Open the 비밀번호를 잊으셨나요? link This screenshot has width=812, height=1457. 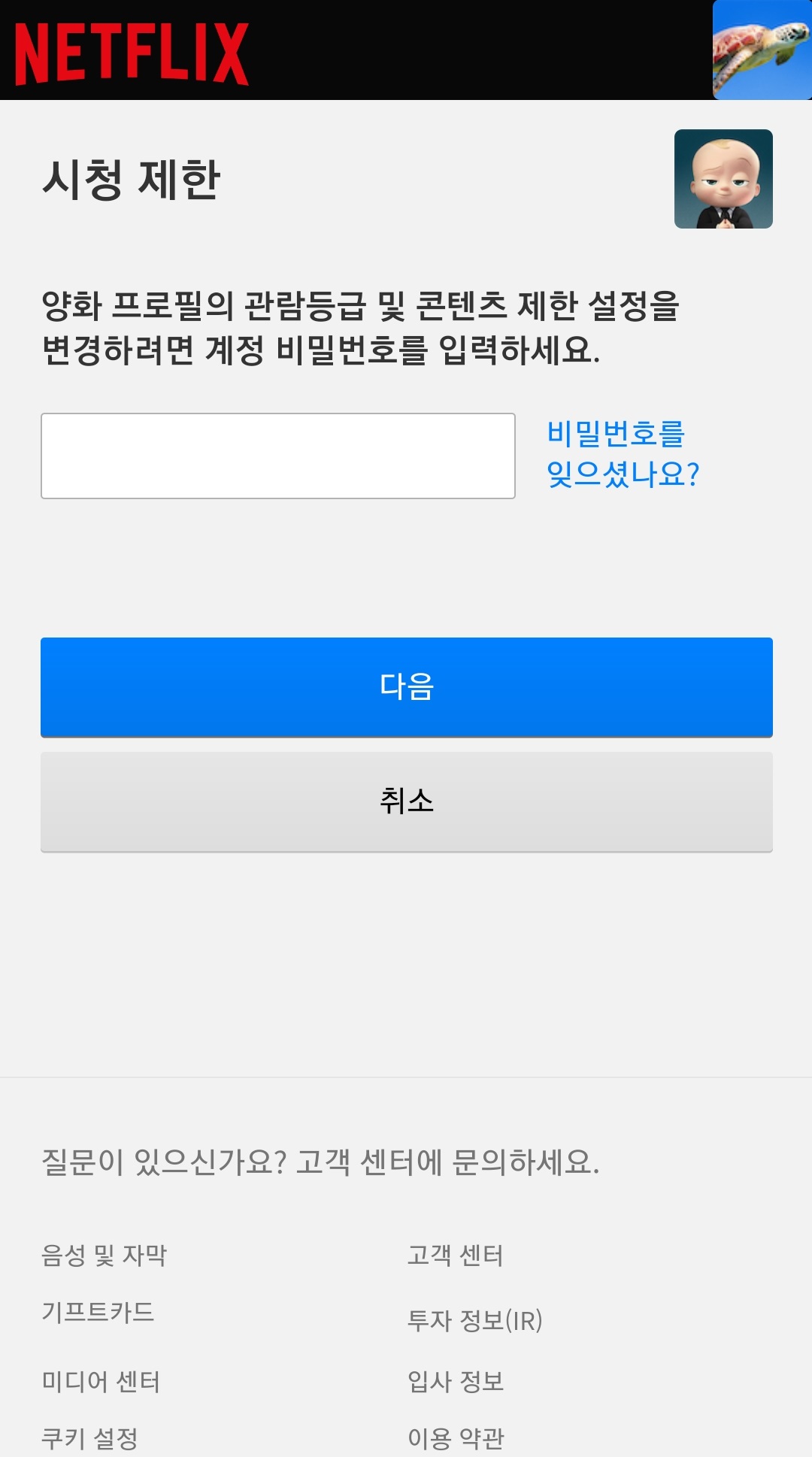coord(623,451)
